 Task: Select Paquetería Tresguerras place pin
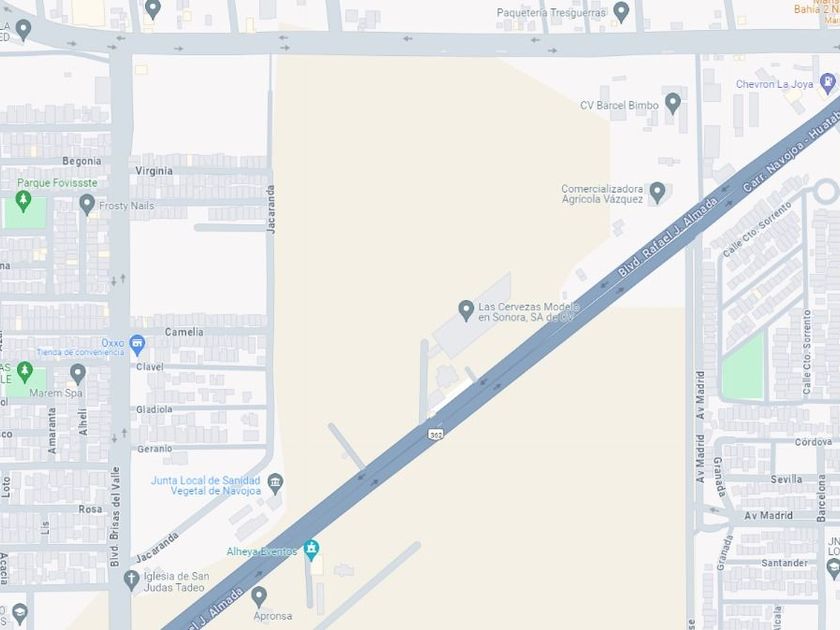pyautogui.click(x=621, y=12)
